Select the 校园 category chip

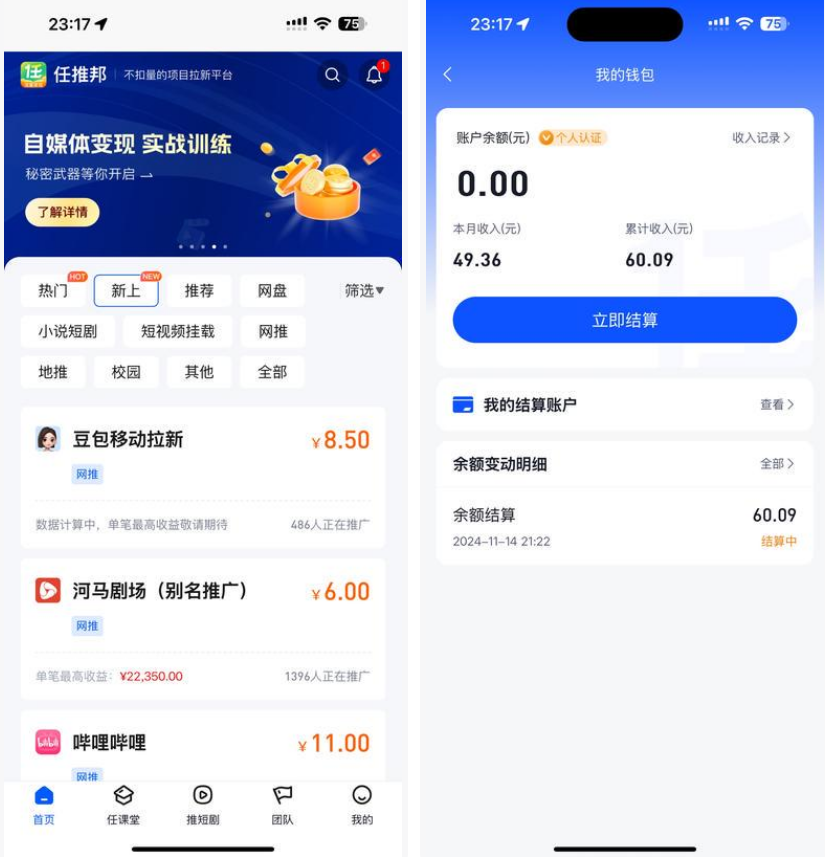pos(126,371)
